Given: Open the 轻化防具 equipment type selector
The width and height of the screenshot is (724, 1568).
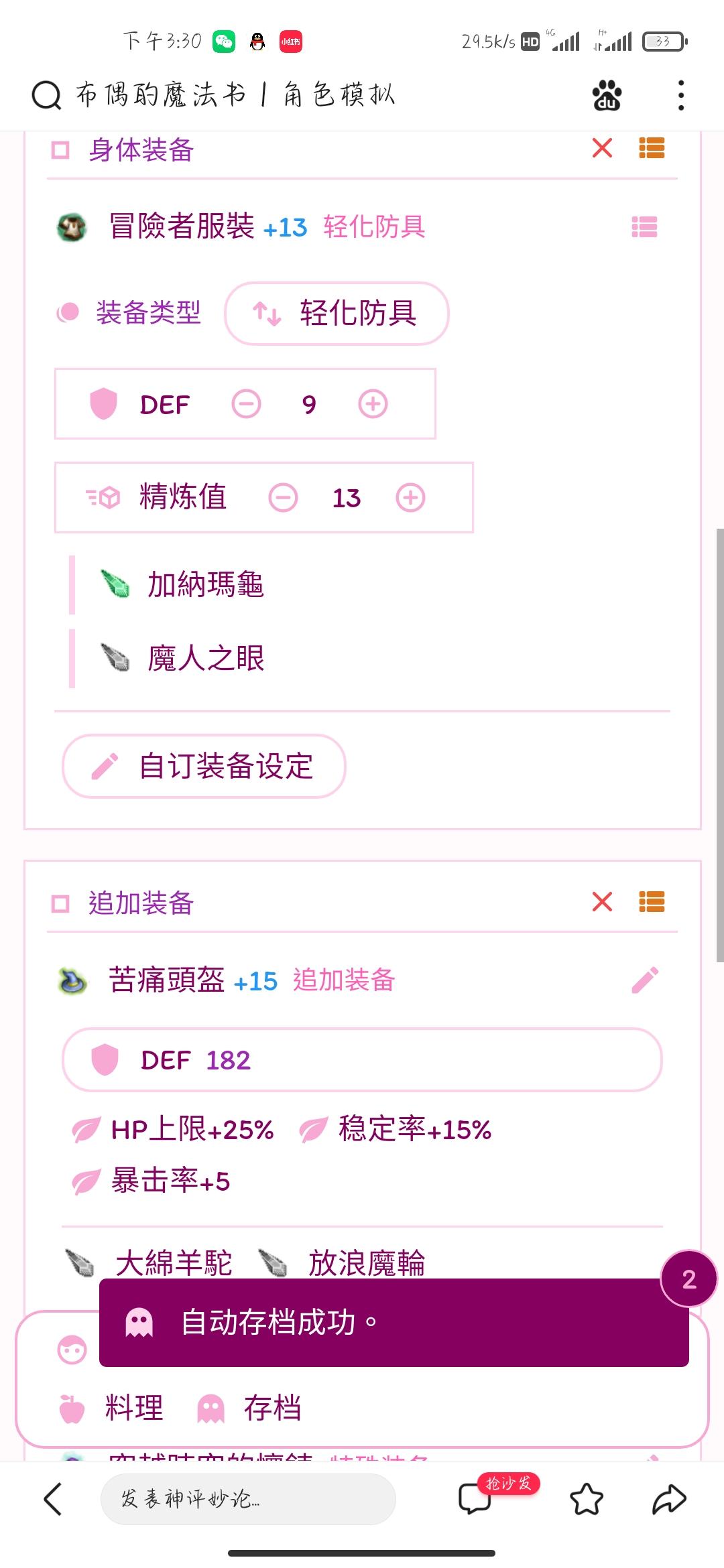Looking at the screenshot, I should [x=336, y=313].
